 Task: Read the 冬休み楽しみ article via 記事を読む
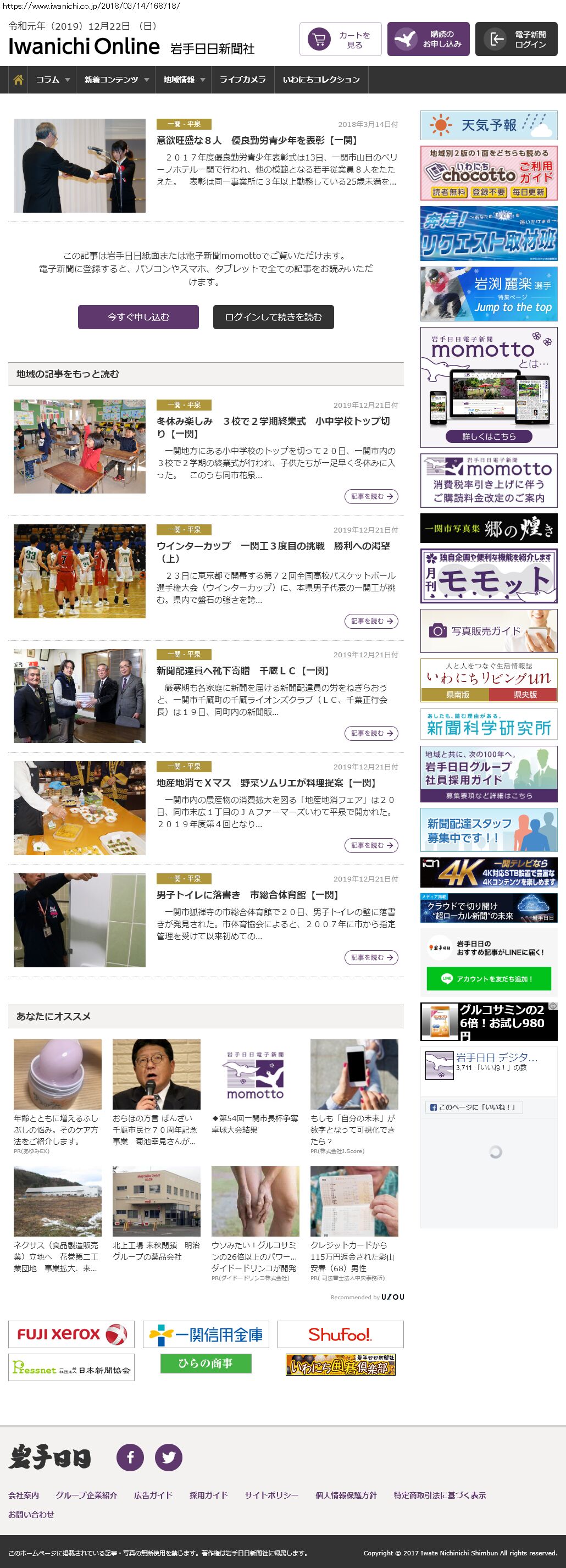pyautogui.click(x=370, y=497)
